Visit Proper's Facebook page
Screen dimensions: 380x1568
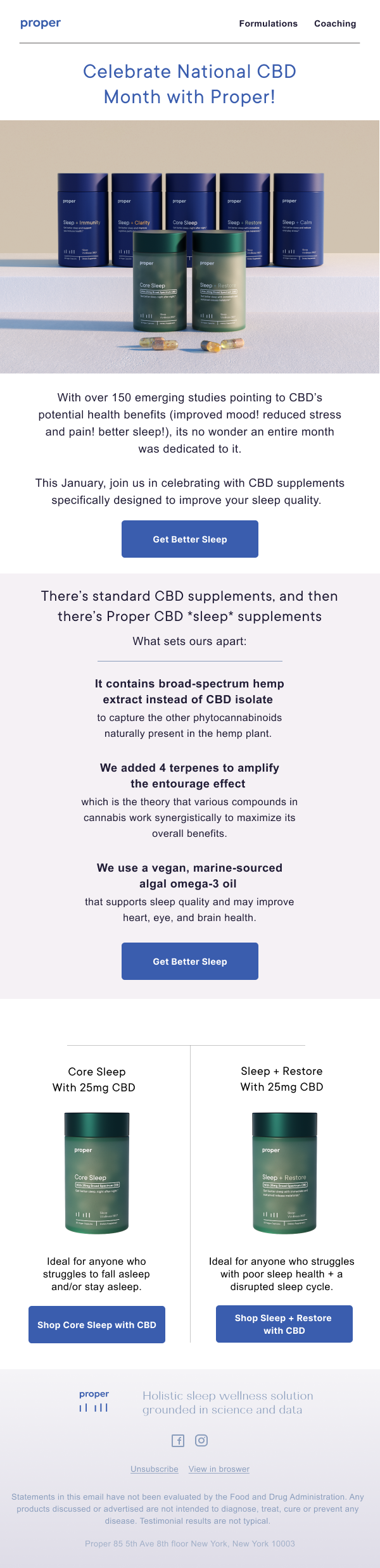click(x=178, y=1441)
